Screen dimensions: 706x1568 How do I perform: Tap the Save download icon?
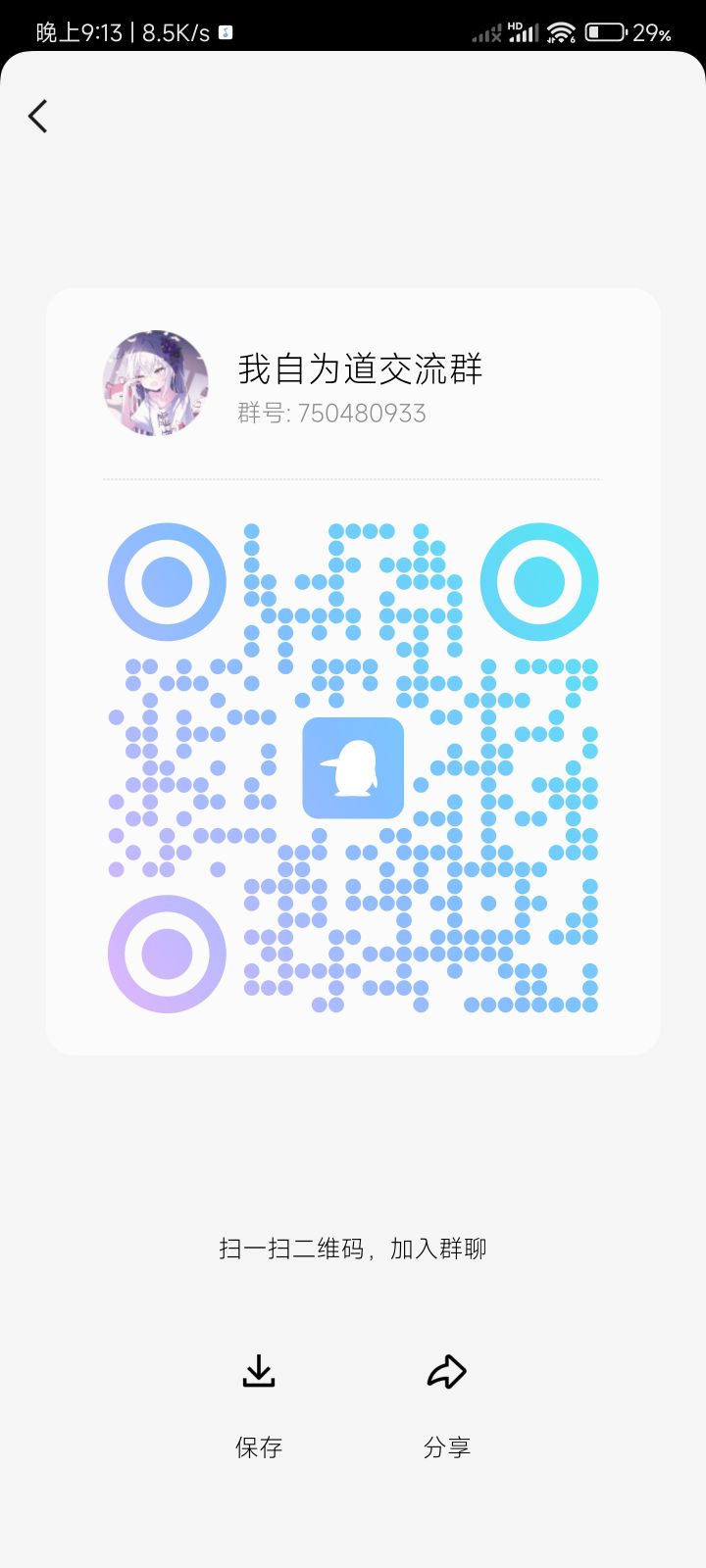coord(258,1371)
